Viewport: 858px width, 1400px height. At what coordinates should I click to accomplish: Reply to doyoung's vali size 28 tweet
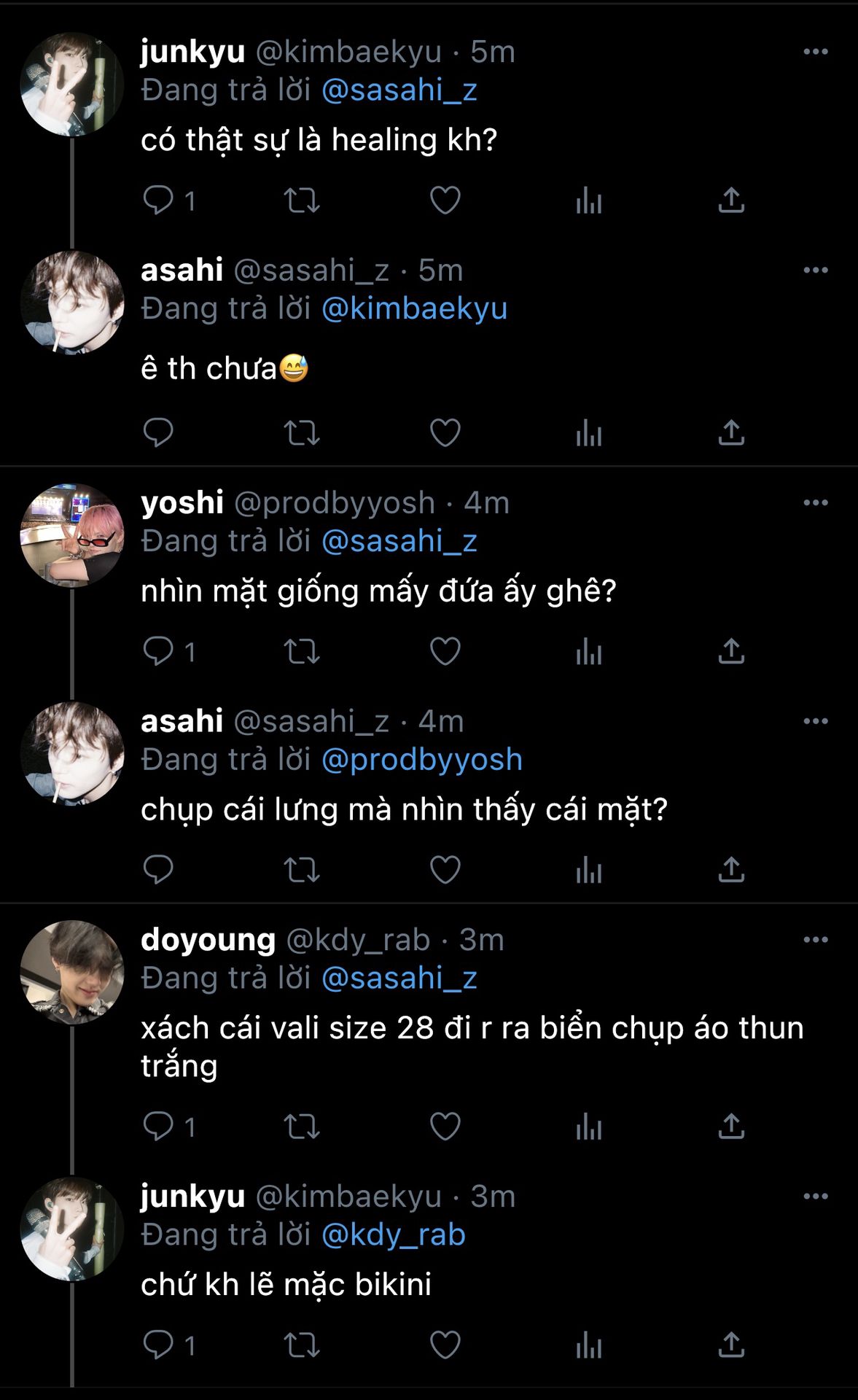(158, 1126)
